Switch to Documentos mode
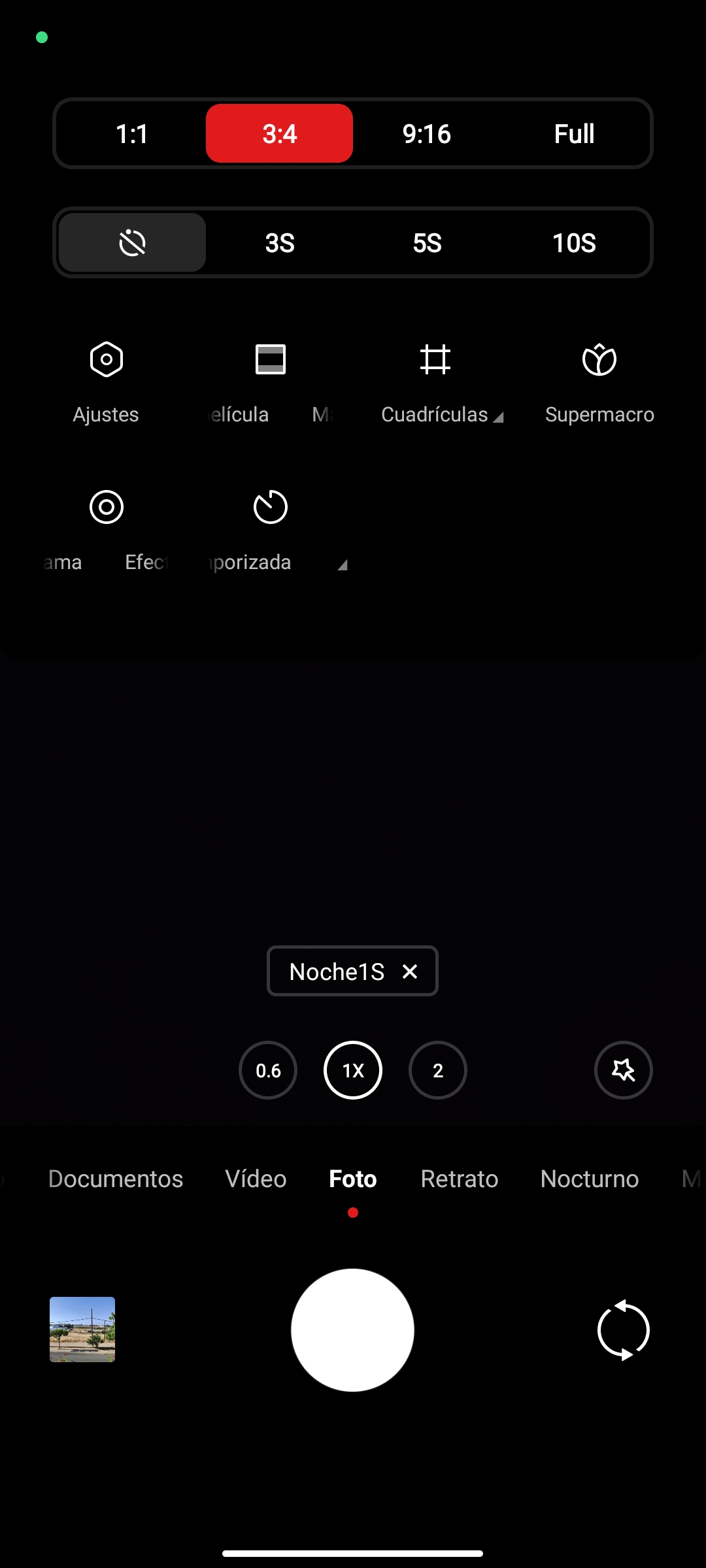Image resolution: width=706 pixels, height=1568 pixels. click(116, 1179)
